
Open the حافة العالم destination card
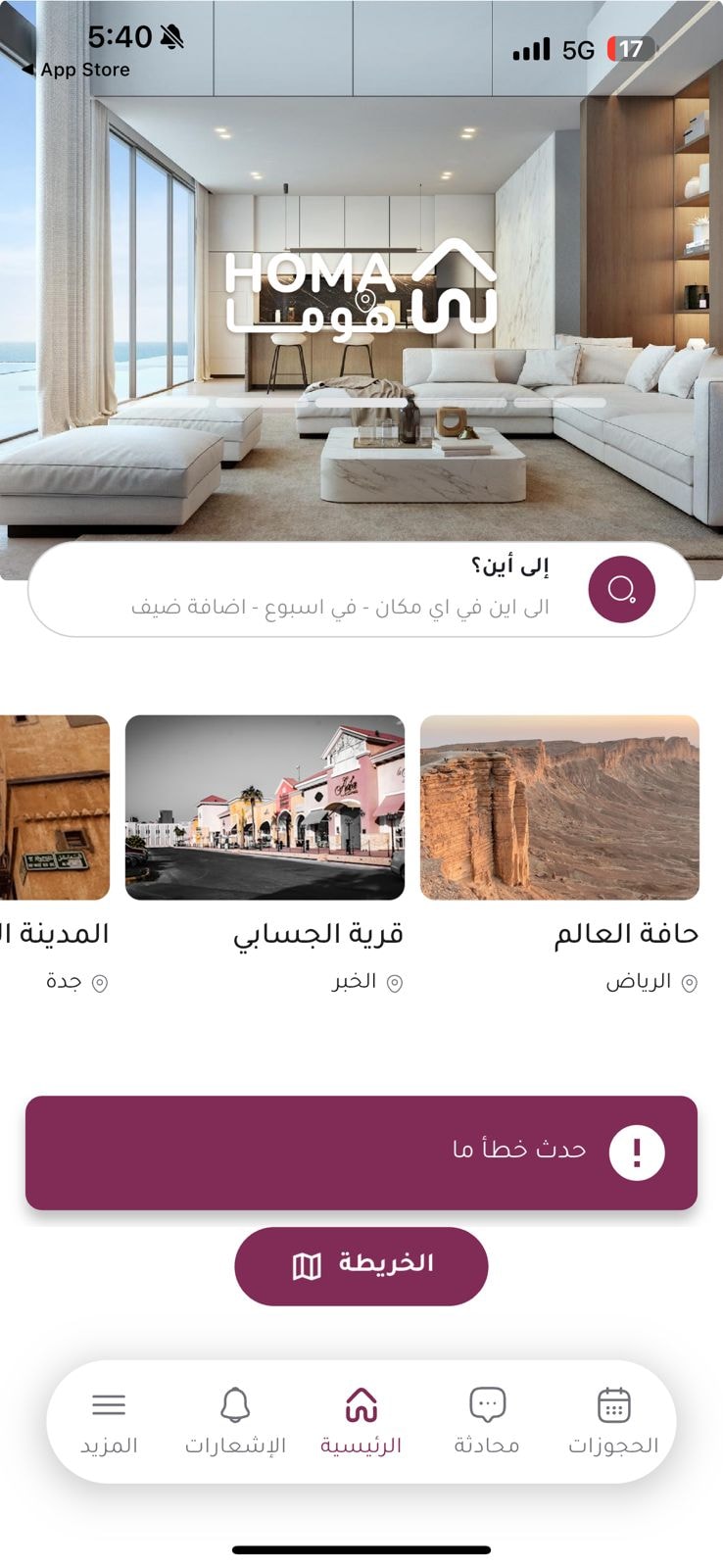559,855
